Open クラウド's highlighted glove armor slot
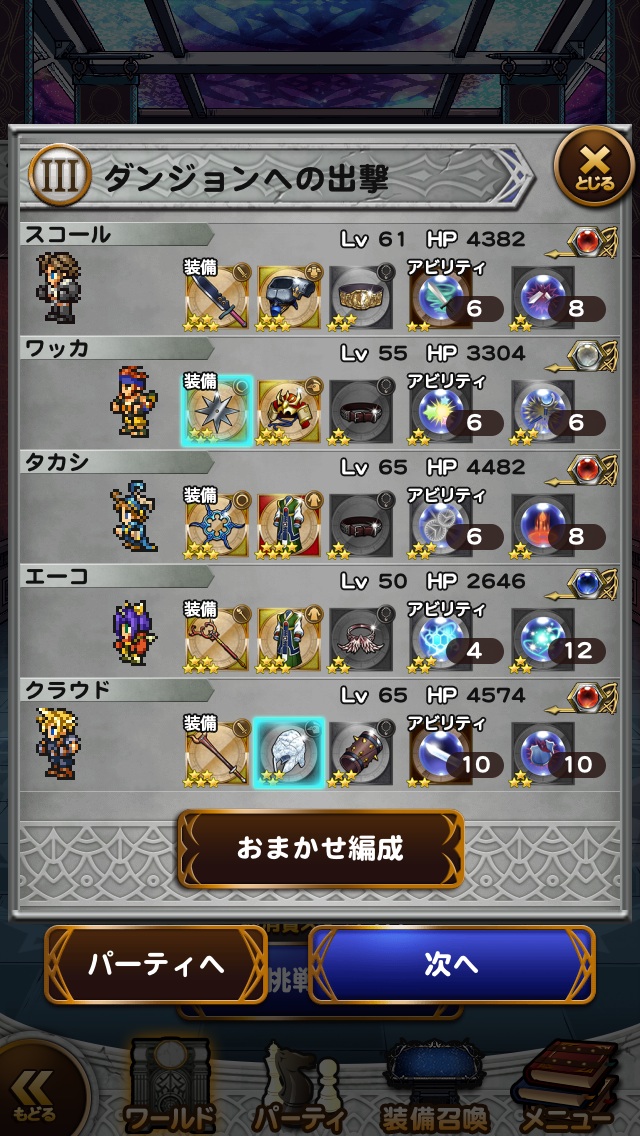 [x=289, y=753]
